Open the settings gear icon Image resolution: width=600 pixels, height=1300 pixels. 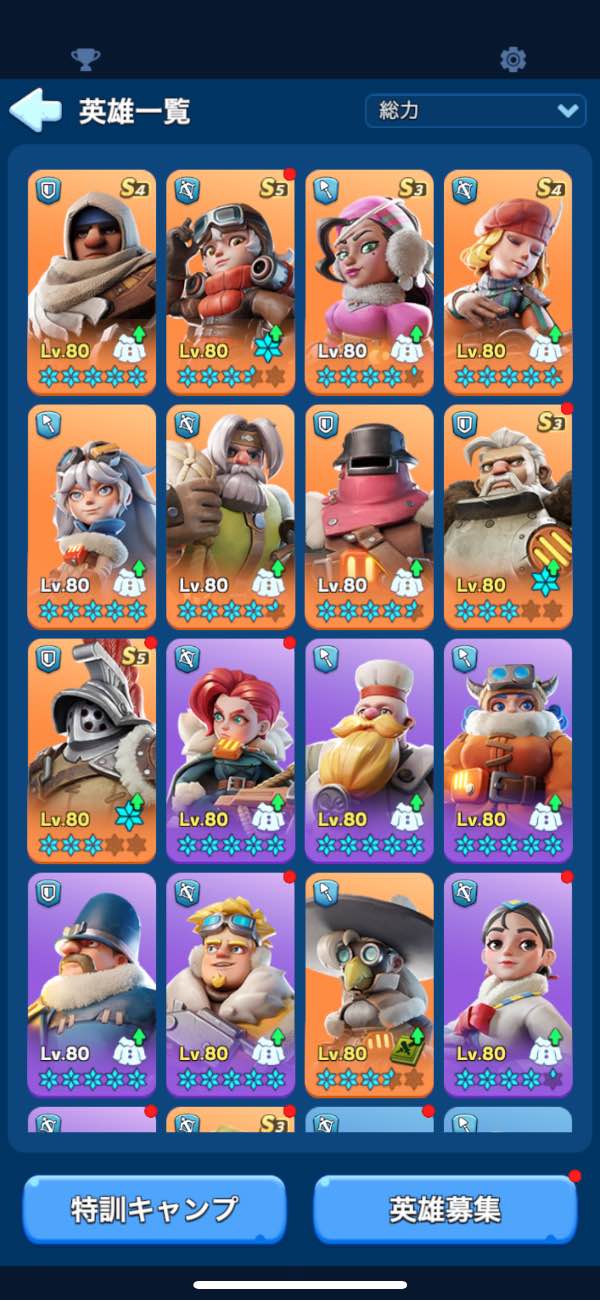(x=513, y=59)
